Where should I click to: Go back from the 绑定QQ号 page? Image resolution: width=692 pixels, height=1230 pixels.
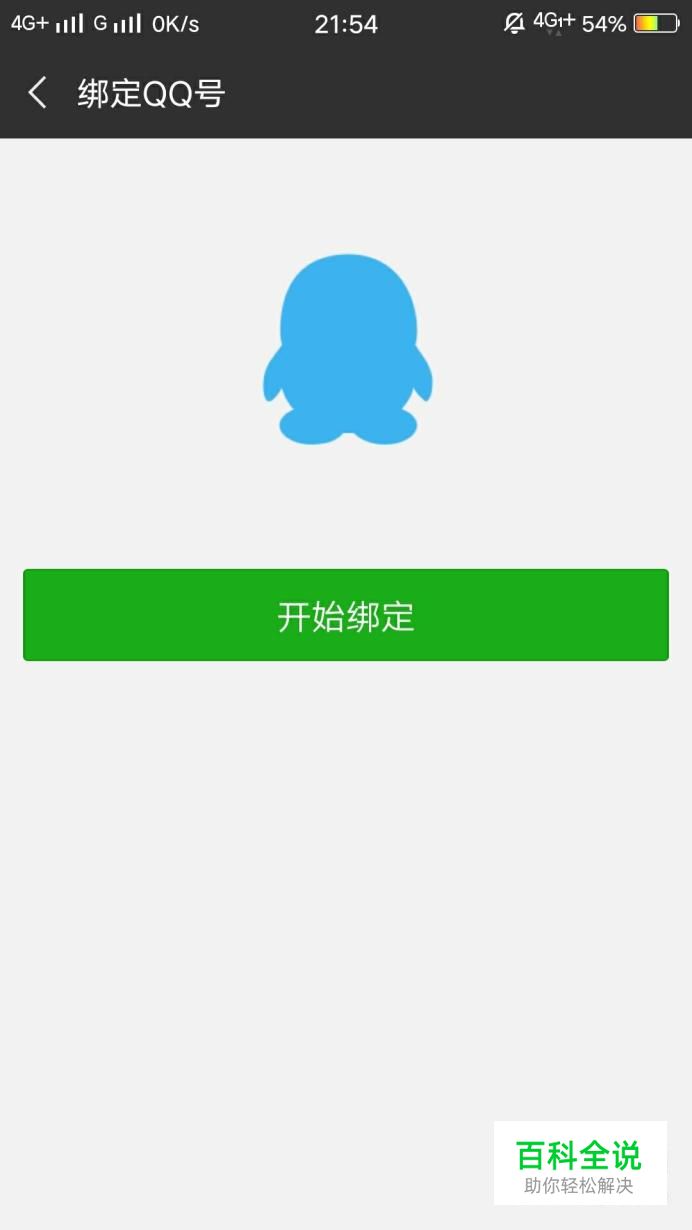[x=38, y=94]
